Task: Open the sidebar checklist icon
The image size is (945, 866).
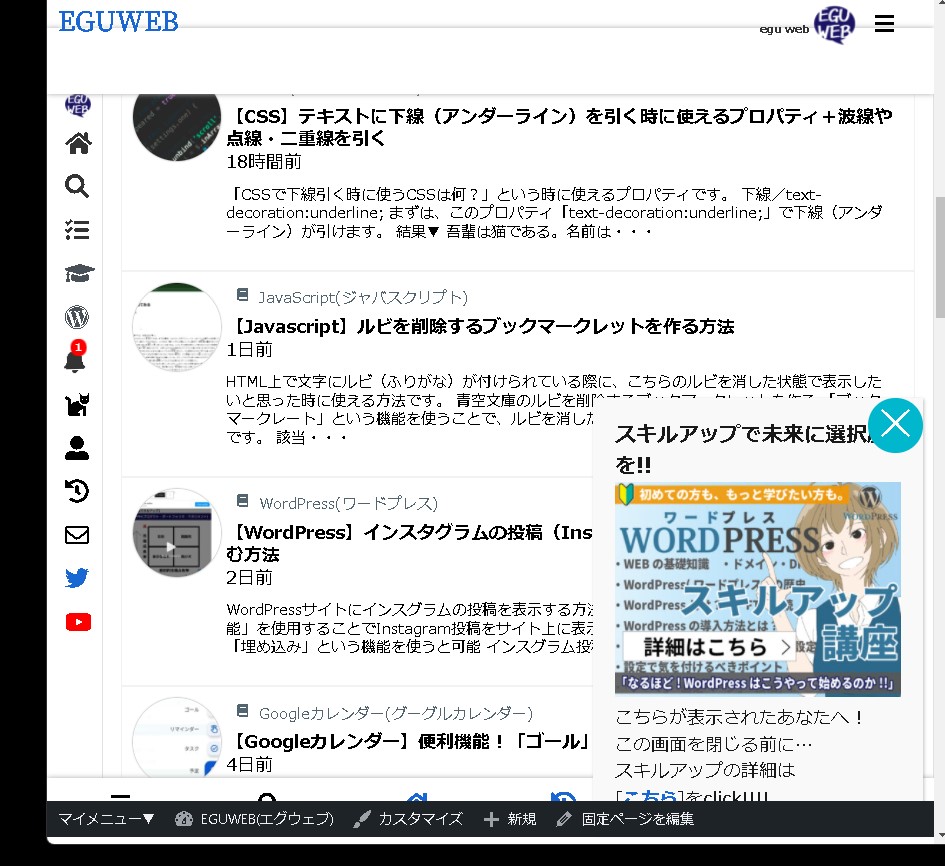Action: coord(77,230)
